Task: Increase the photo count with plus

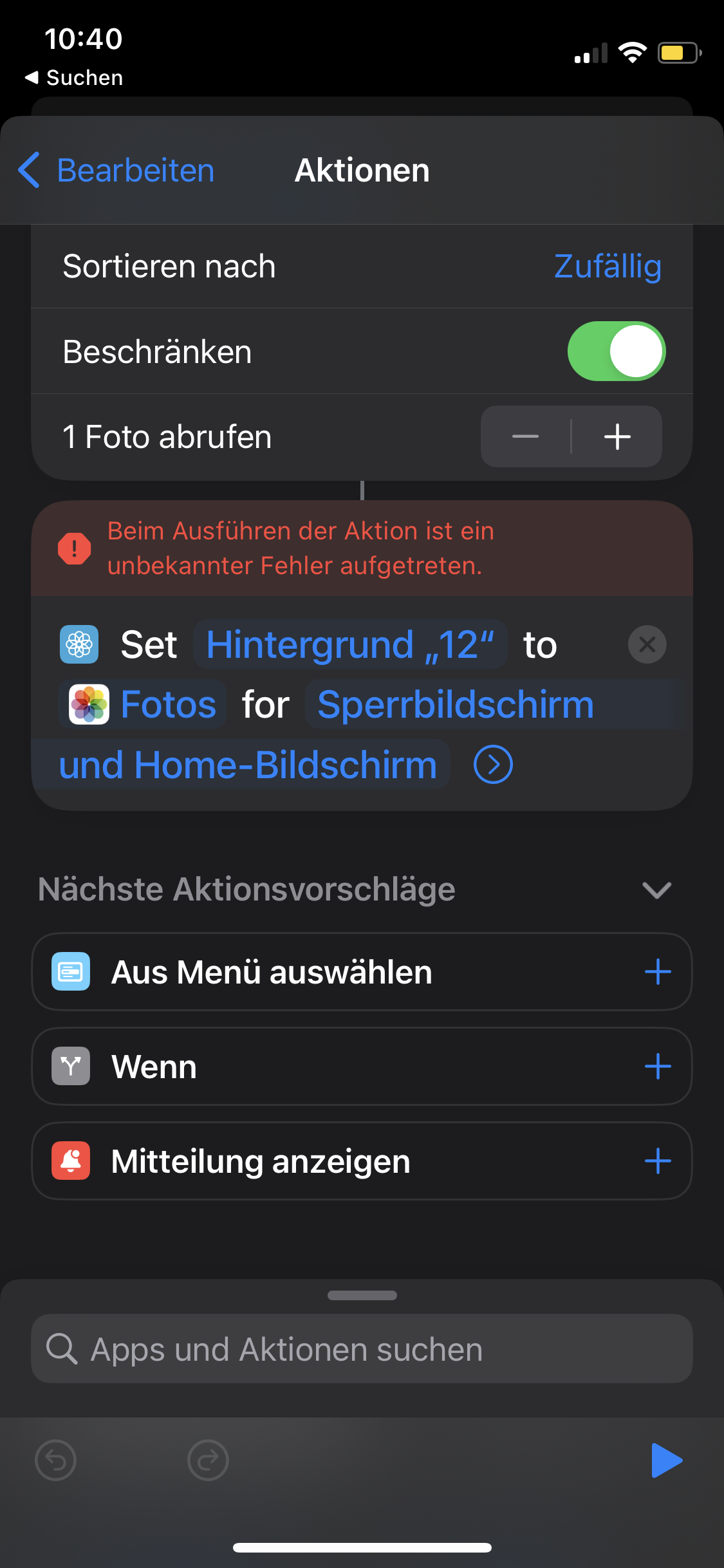Action: pyautogui.click(x=617, y=437)
